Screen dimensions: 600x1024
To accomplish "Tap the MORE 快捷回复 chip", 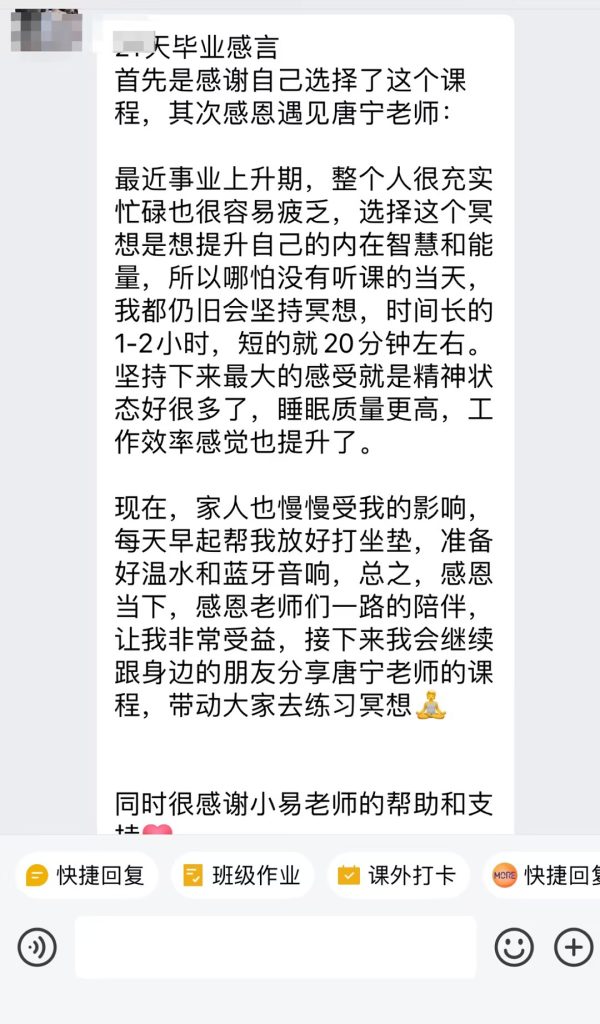I will [x=545, y=876].
